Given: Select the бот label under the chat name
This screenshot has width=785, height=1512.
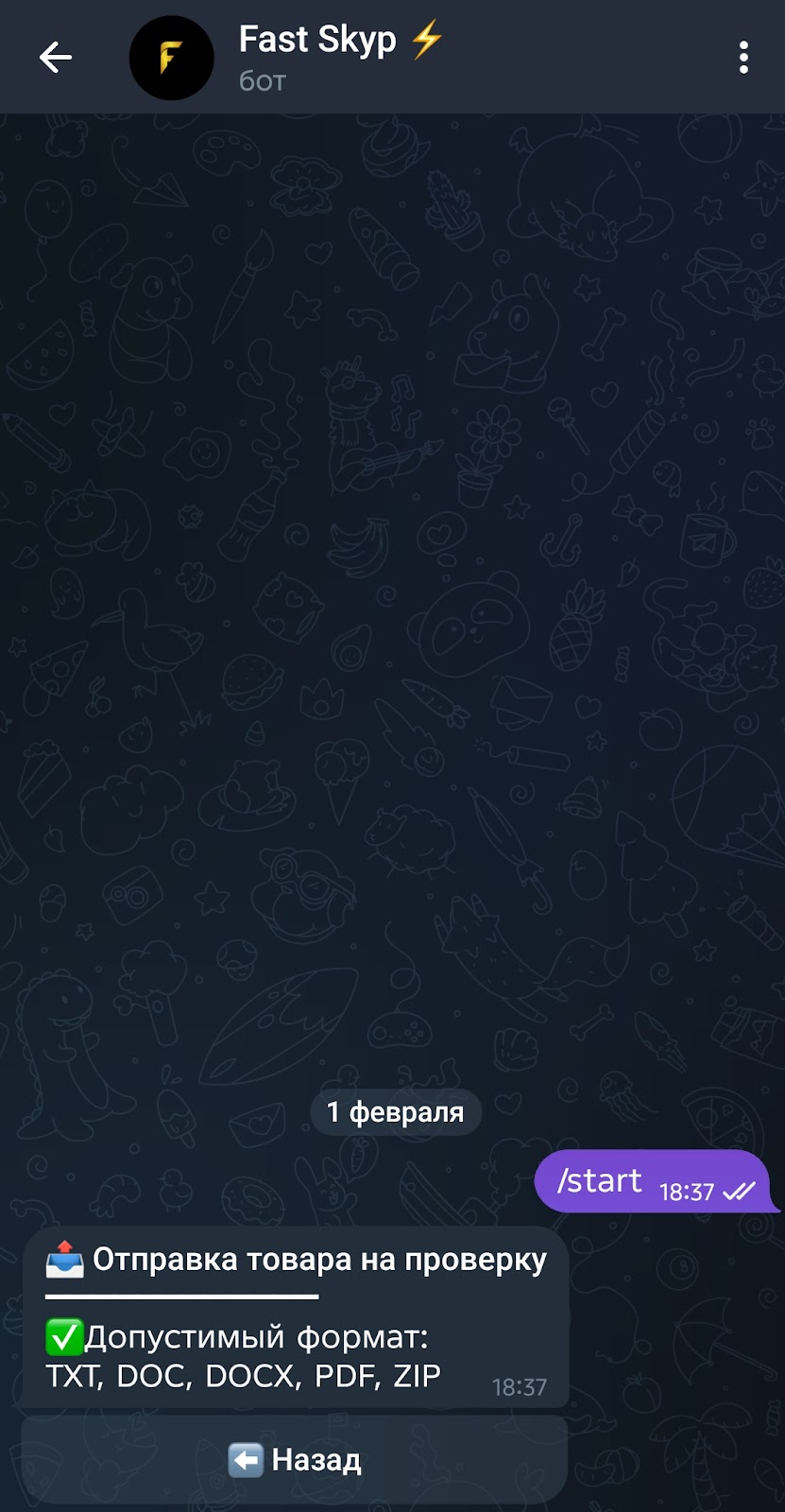Looking at the screenshot, I should (261, 81).
